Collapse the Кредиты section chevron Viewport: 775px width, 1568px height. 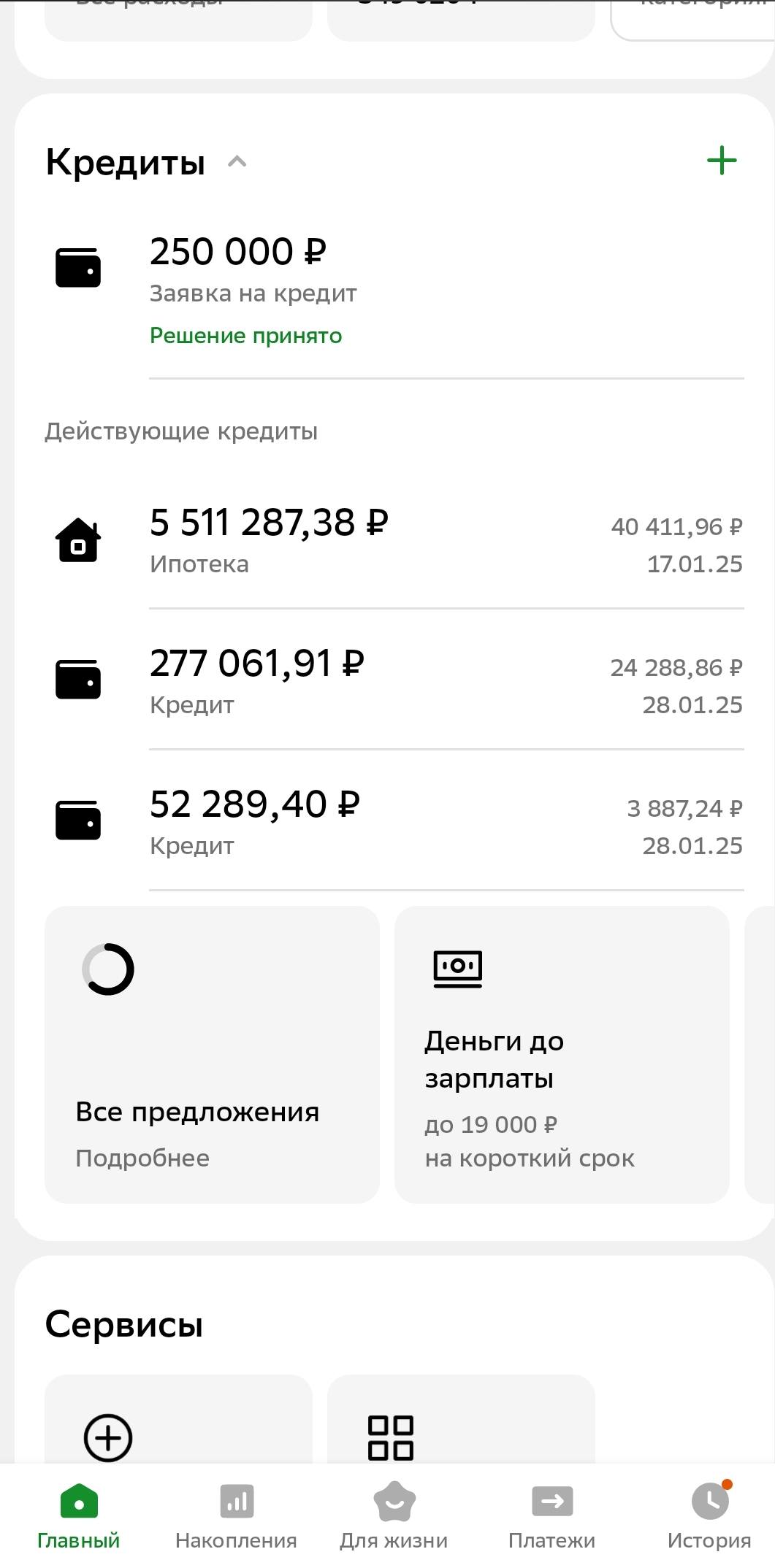pyautogui.click(x=236, y=162)
